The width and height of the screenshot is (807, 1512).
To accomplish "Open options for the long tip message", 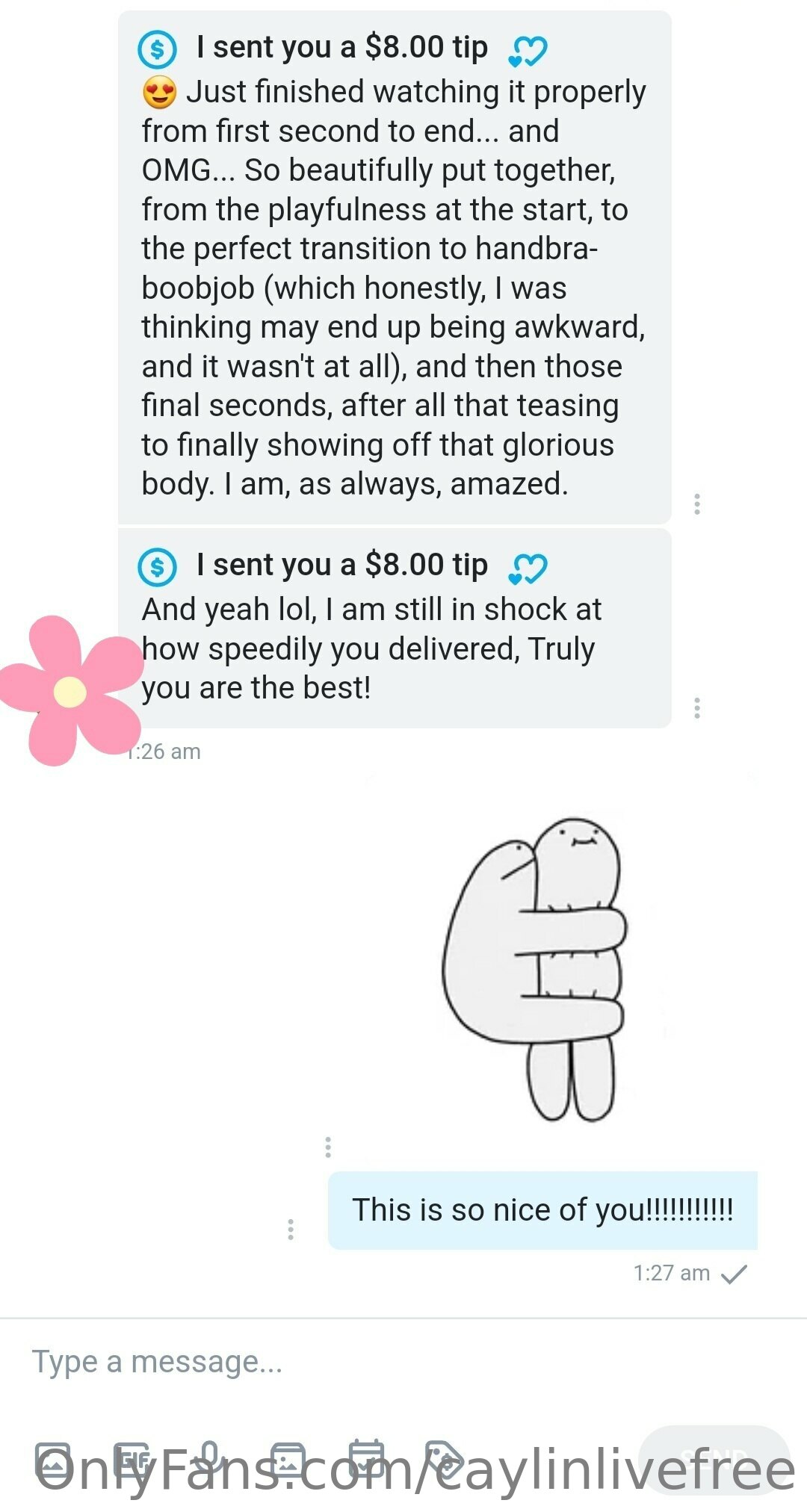I will coord(697,504).
